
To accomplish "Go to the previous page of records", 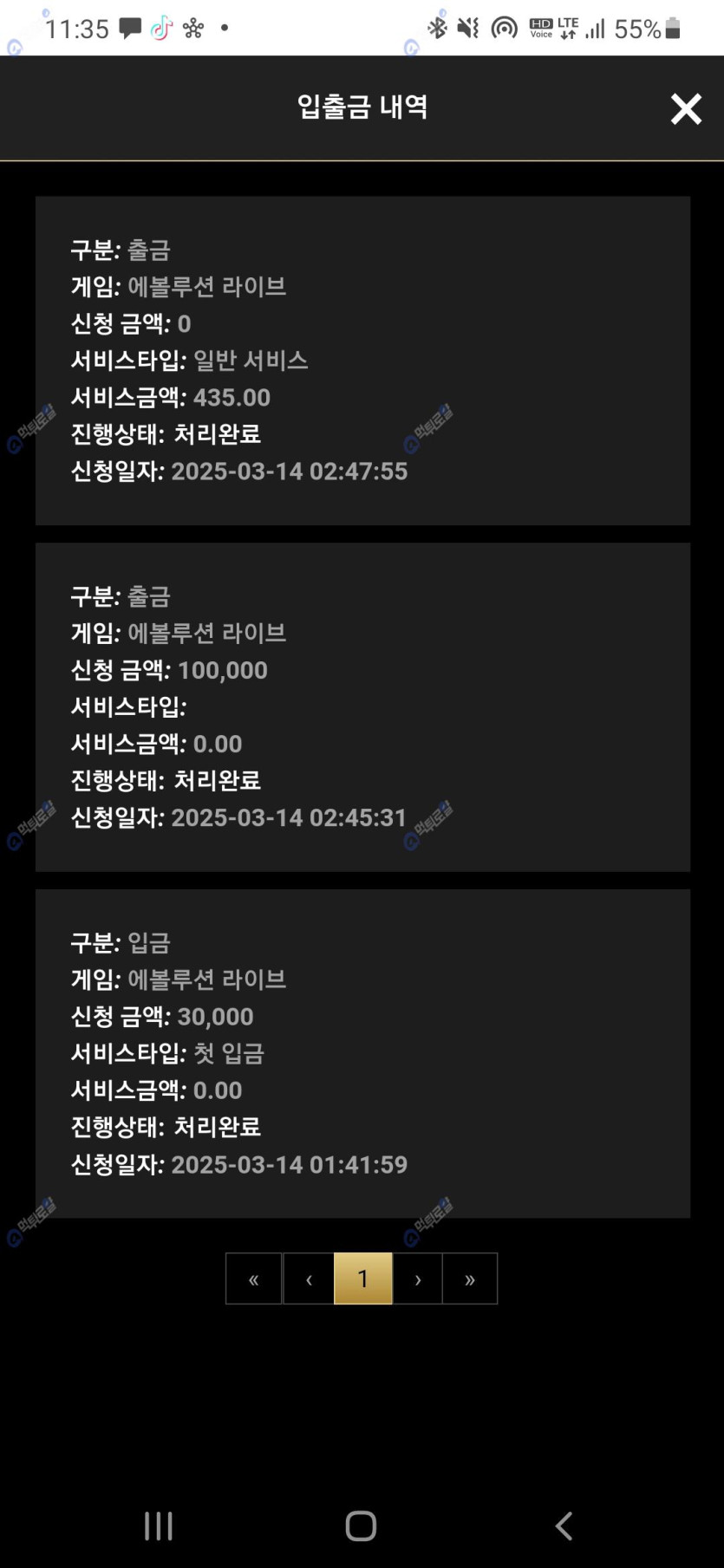I will [x=309, y=1278].
